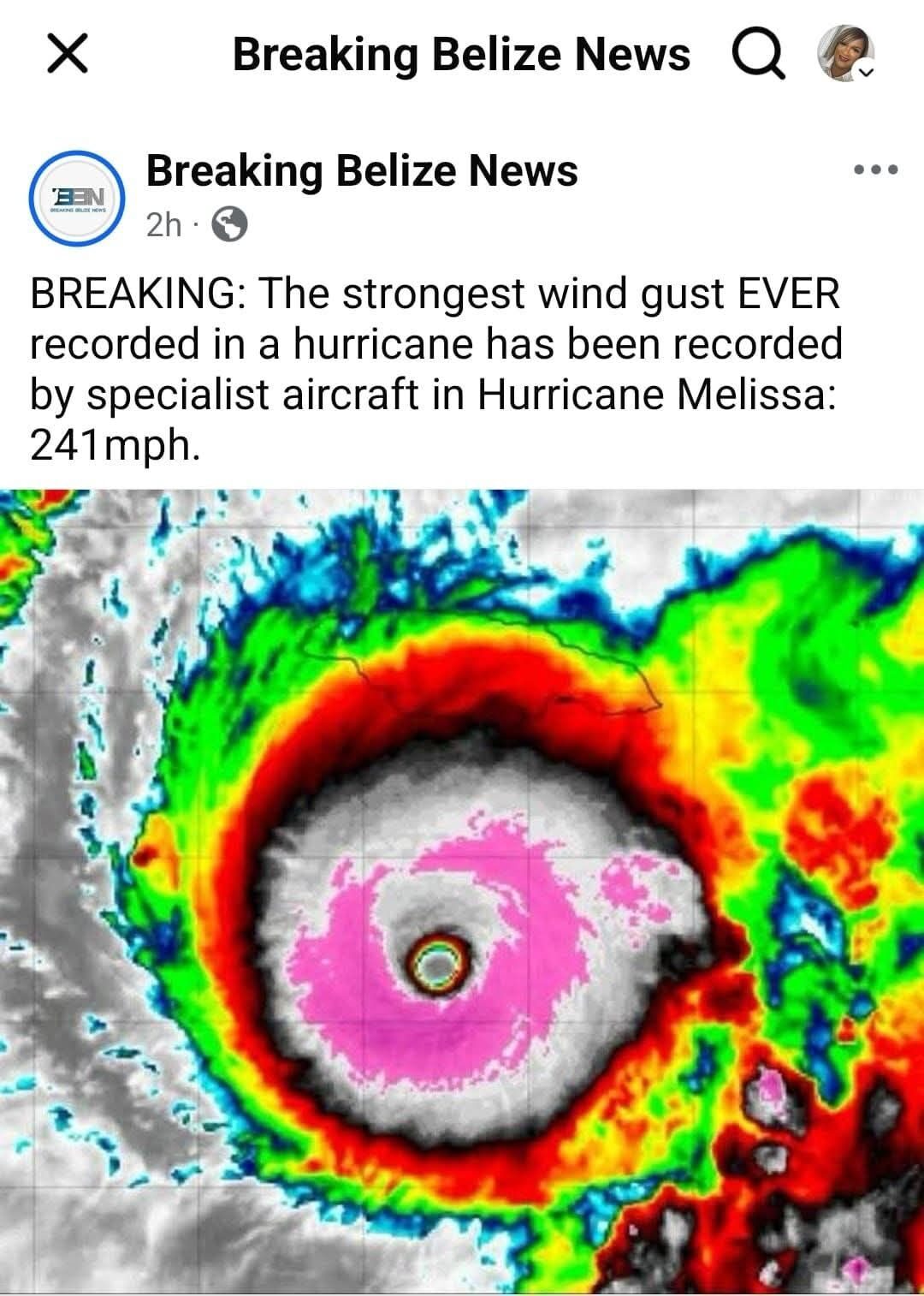Open Breaking Belize News page avatar

pyautogui.click(x=77, y=199)
